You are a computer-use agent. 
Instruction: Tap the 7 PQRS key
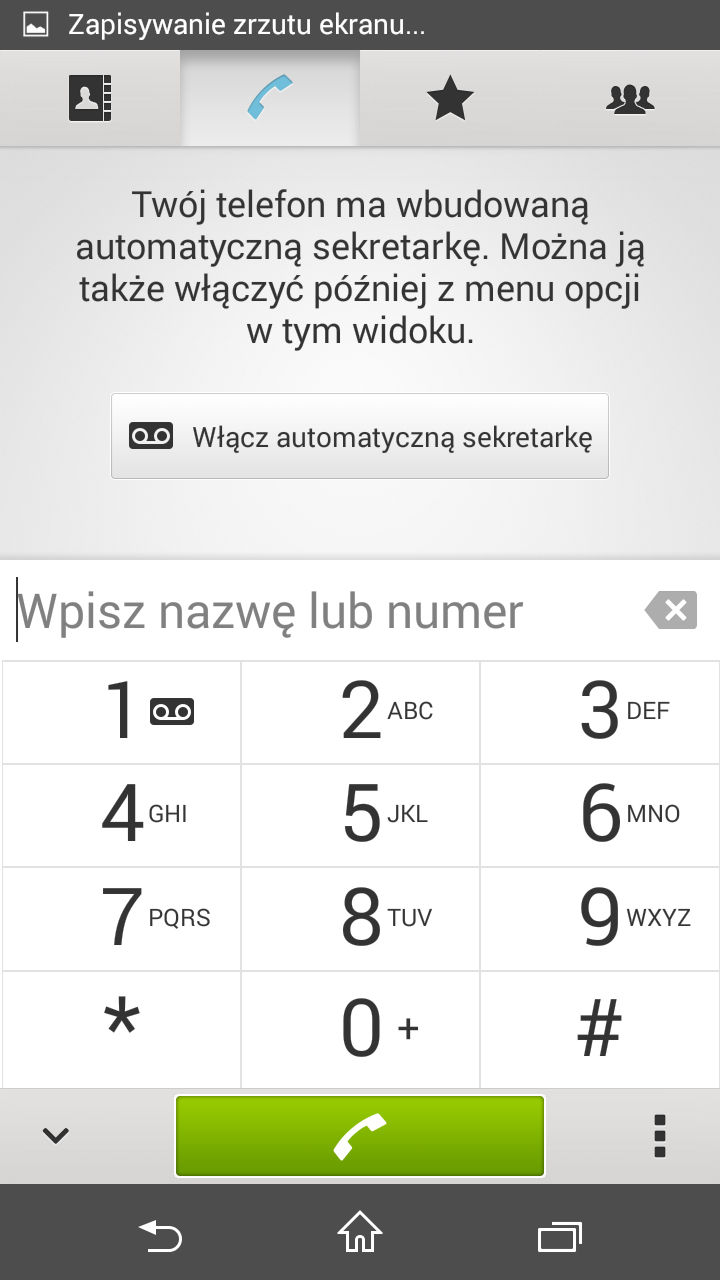coord(121,918)
